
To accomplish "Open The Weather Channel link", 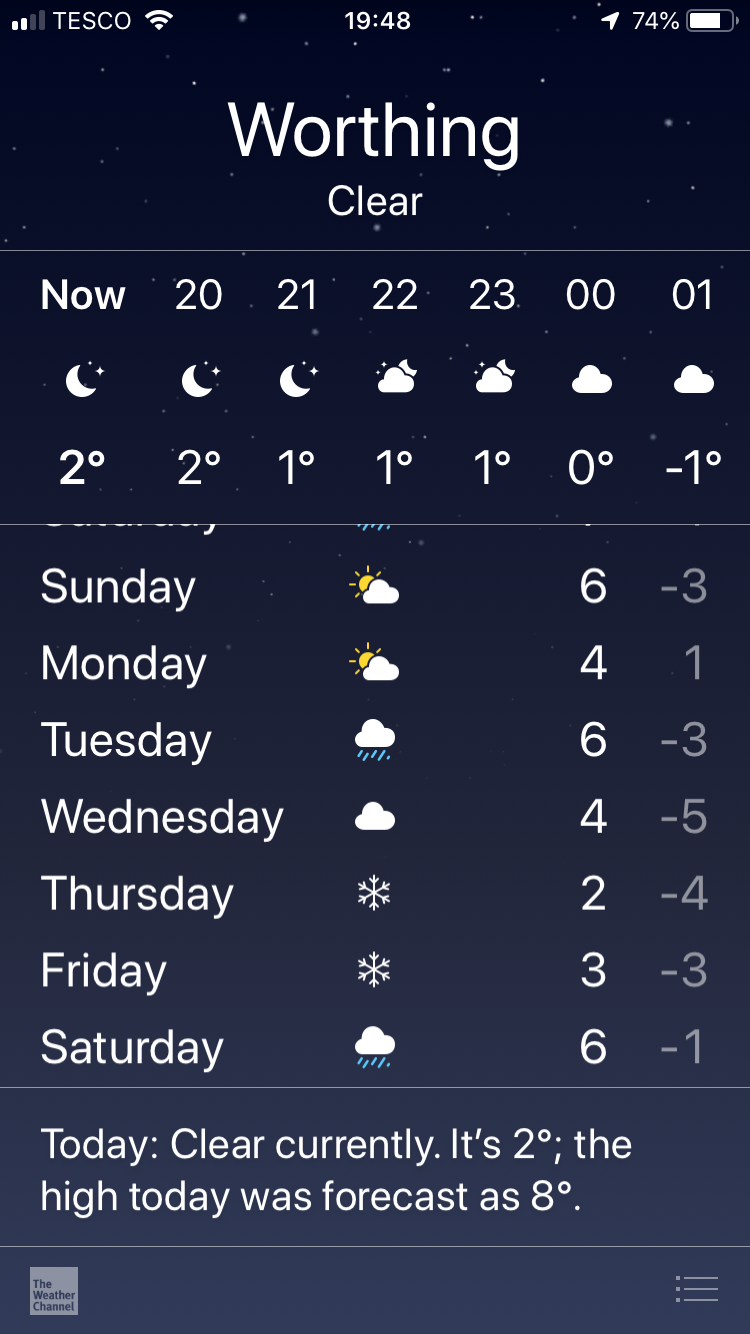I will point(54,1290).
